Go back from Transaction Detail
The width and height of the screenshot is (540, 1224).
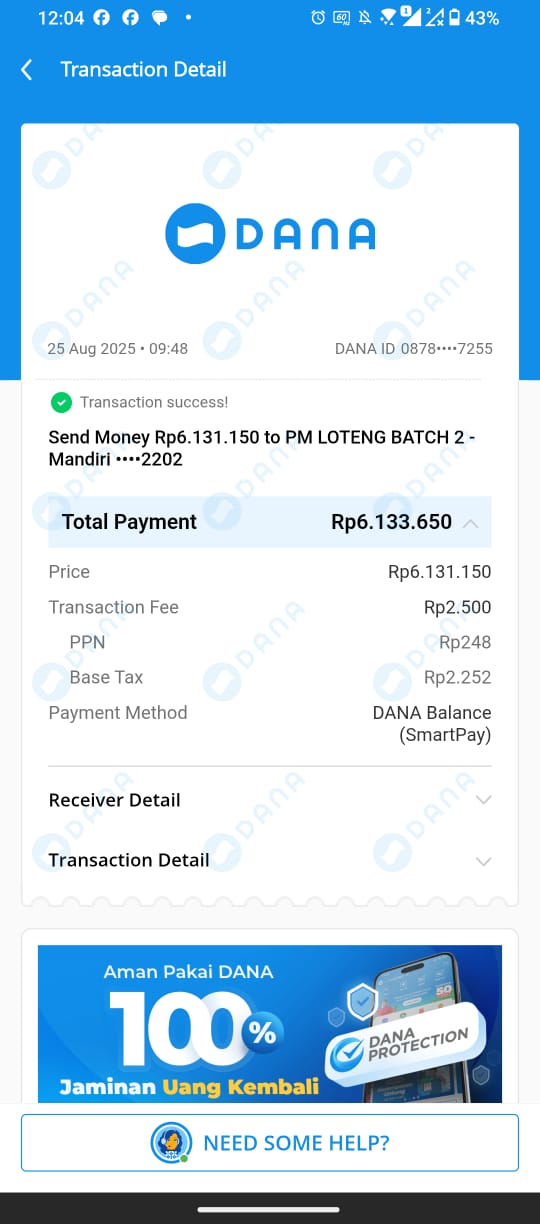point(27,70)
